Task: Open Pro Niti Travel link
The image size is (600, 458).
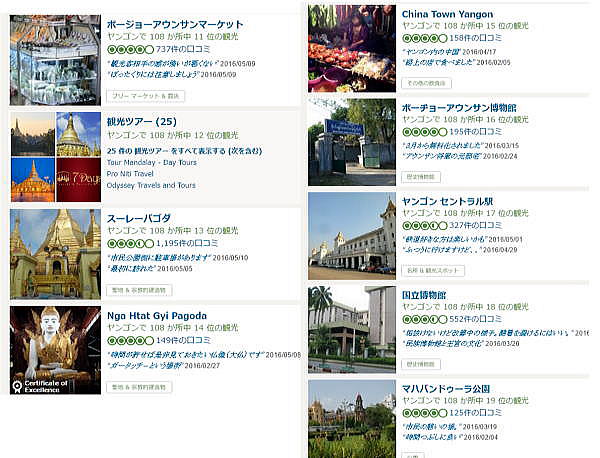Action: click(x=132, y=173)
